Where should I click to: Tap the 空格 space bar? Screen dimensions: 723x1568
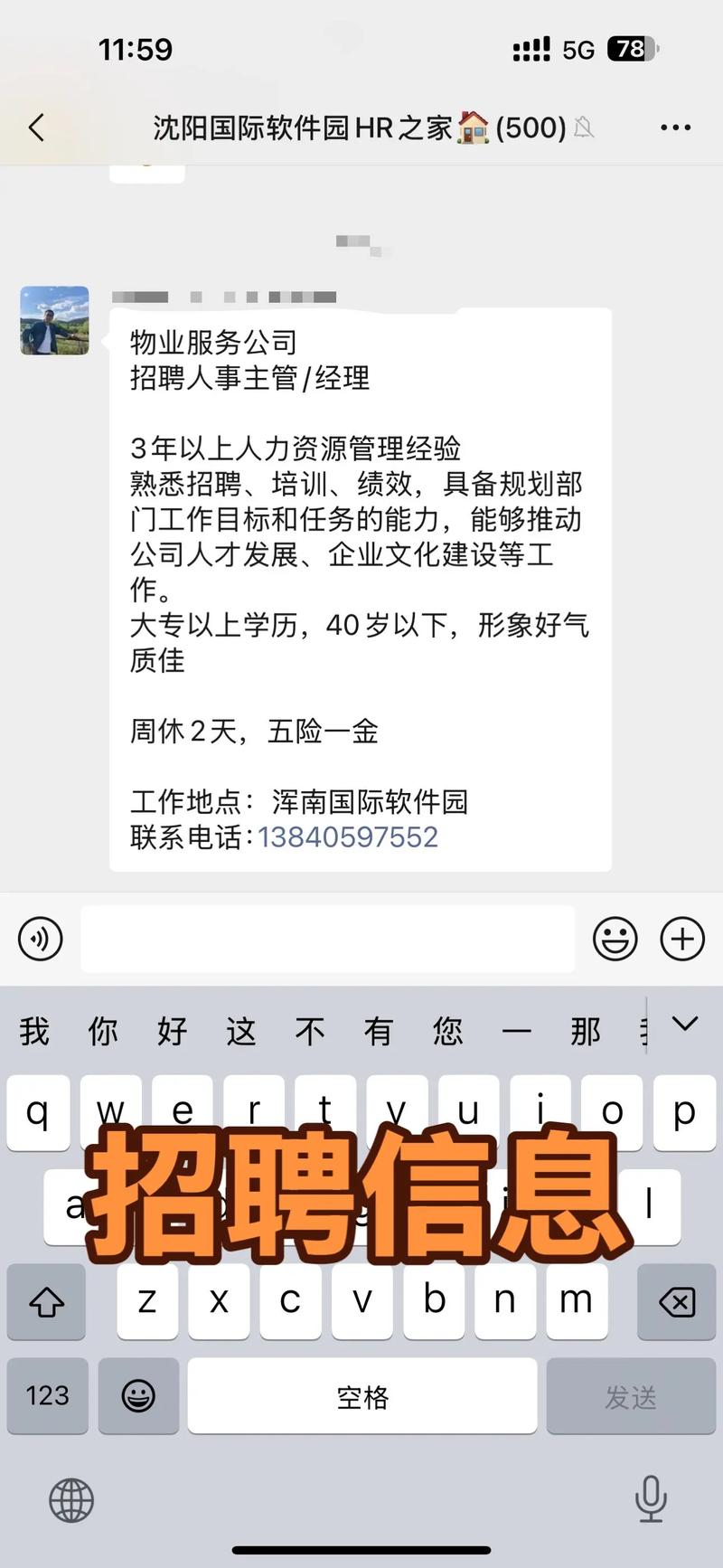361,1395
